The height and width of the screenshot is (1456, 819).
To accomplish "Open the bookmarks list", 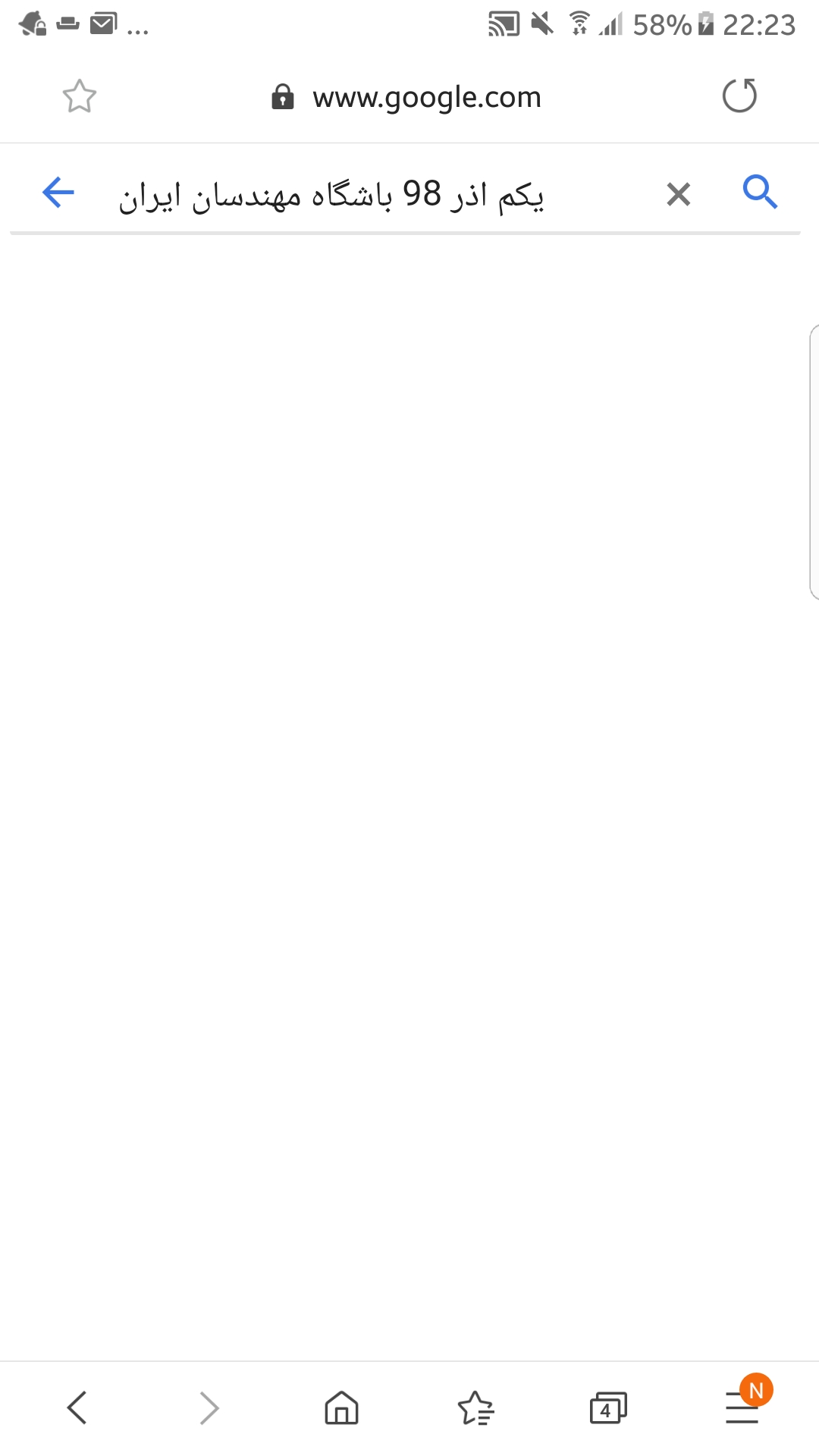I will point(475,1408).
